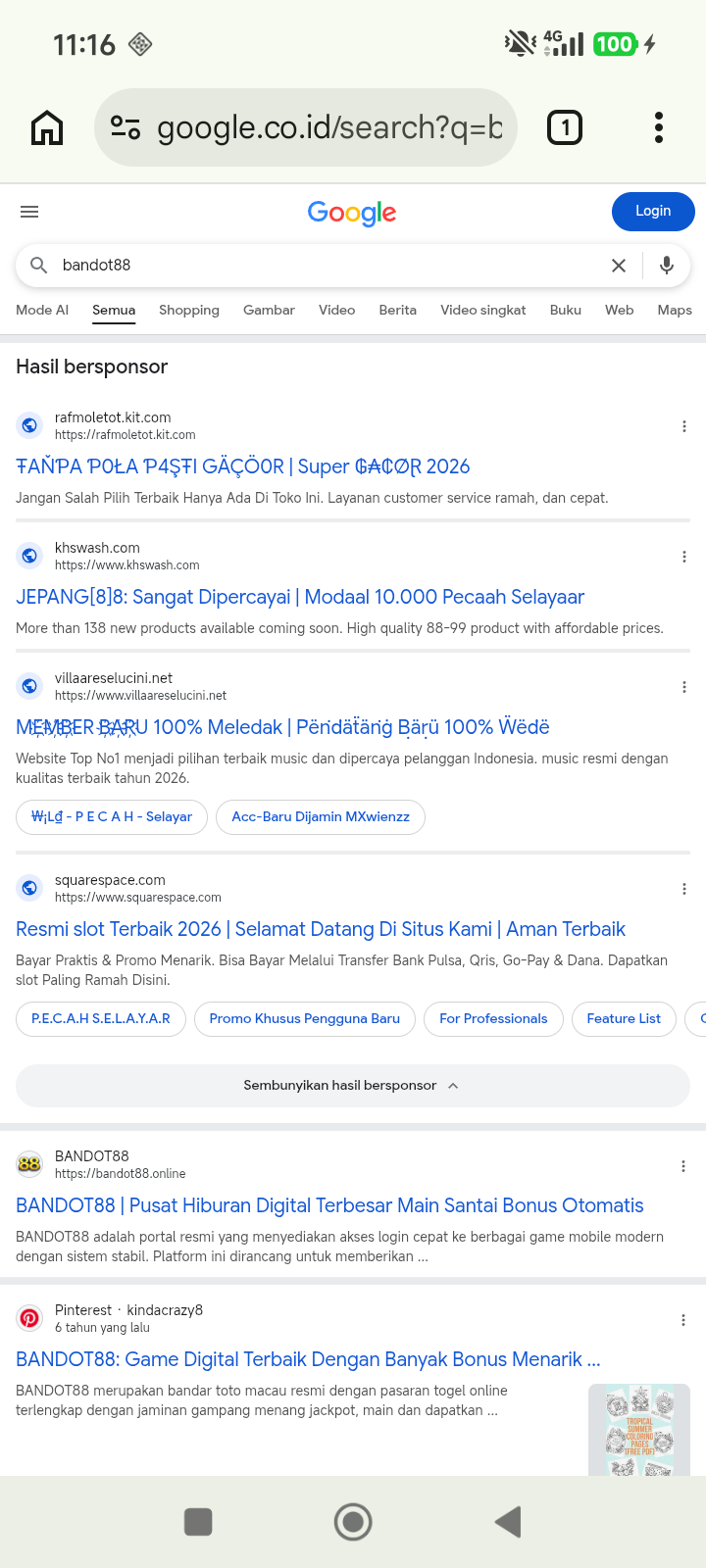The height and width of the screenshot is (1568, 706).
Task: Switch to the Gambar tab
Action: click(x=269, y=310)
